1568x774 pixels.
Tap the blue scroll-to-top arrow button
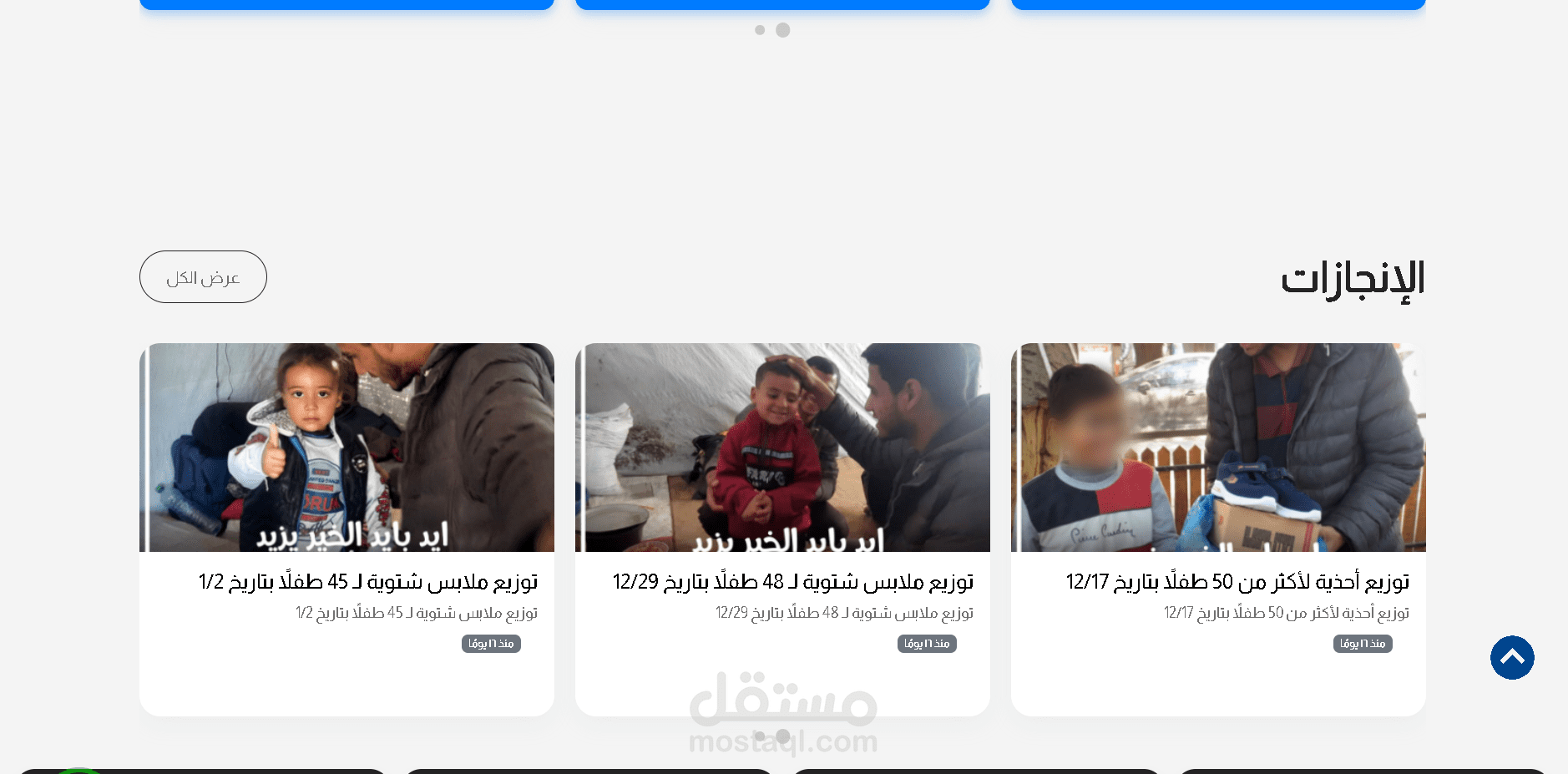click(1512, 657)
